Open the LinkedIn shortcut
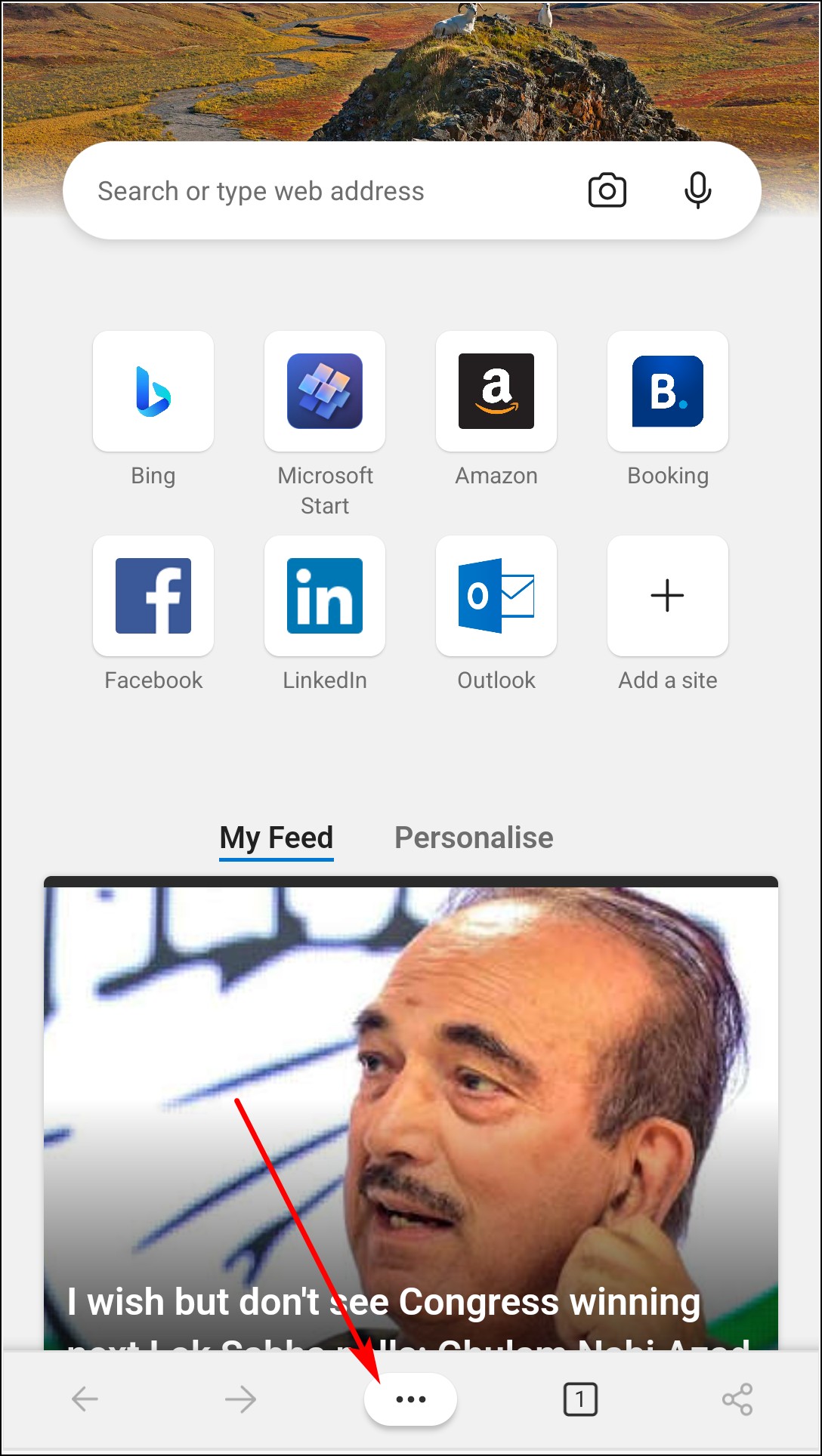Screen dimensions: 822x1456 point(325,596)
